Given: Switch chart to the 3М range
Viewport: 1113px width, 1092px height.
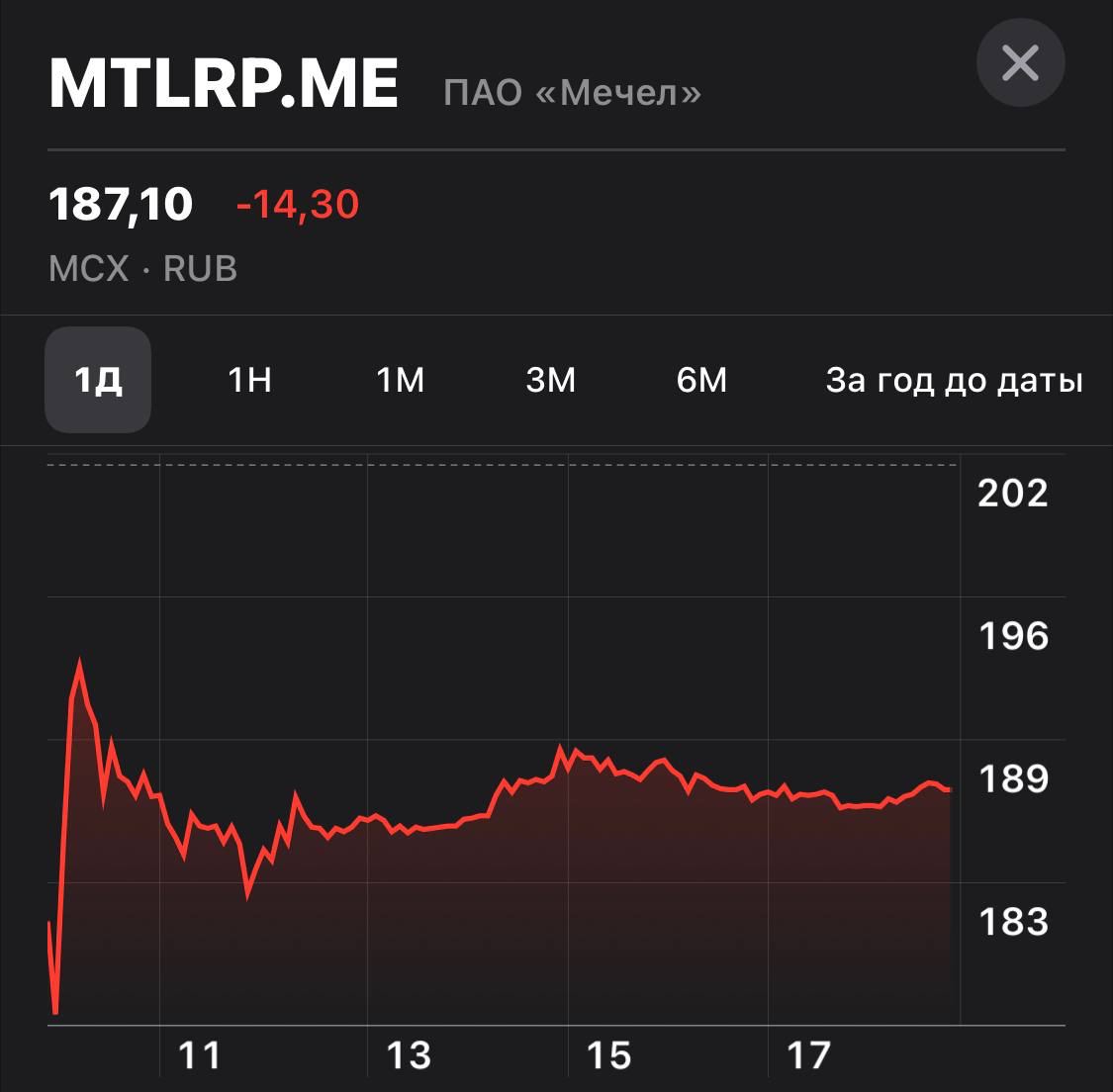Looking at the screenshot, I should 550,380.
